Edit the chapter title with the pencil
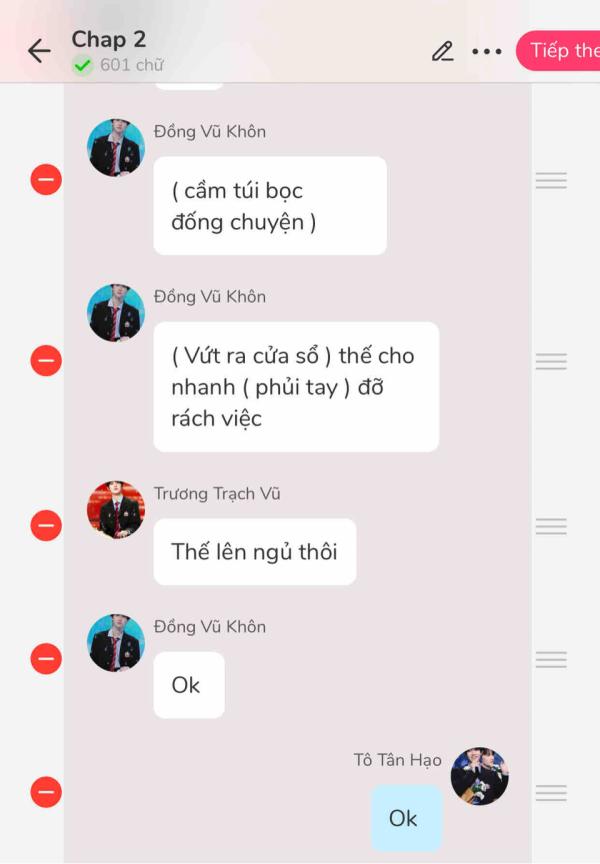600x864 pixels. pos(442,51)
